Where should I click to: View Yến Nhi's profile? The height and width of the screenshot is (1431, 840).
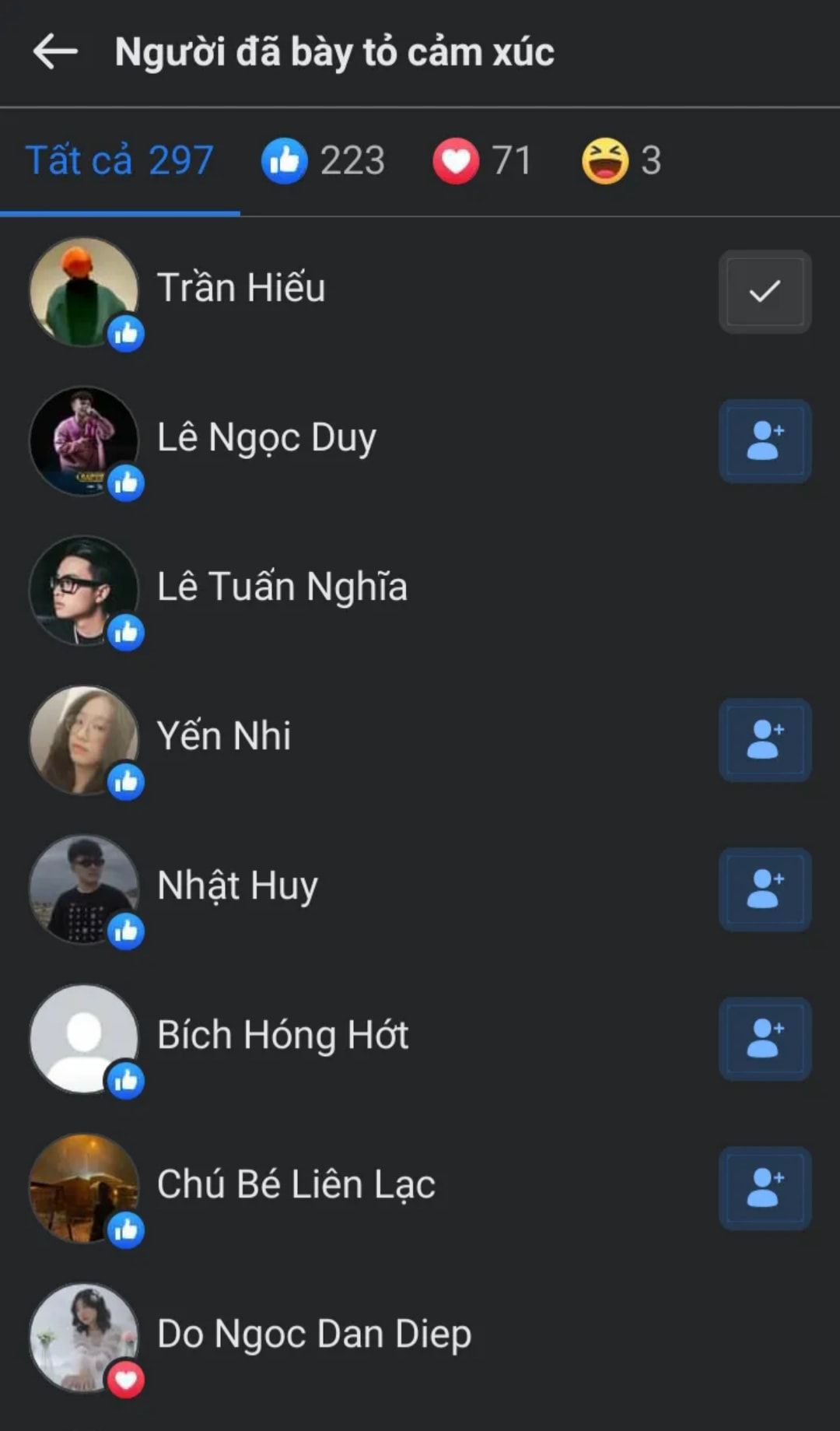pyautogui.click(x=224, y=736)
